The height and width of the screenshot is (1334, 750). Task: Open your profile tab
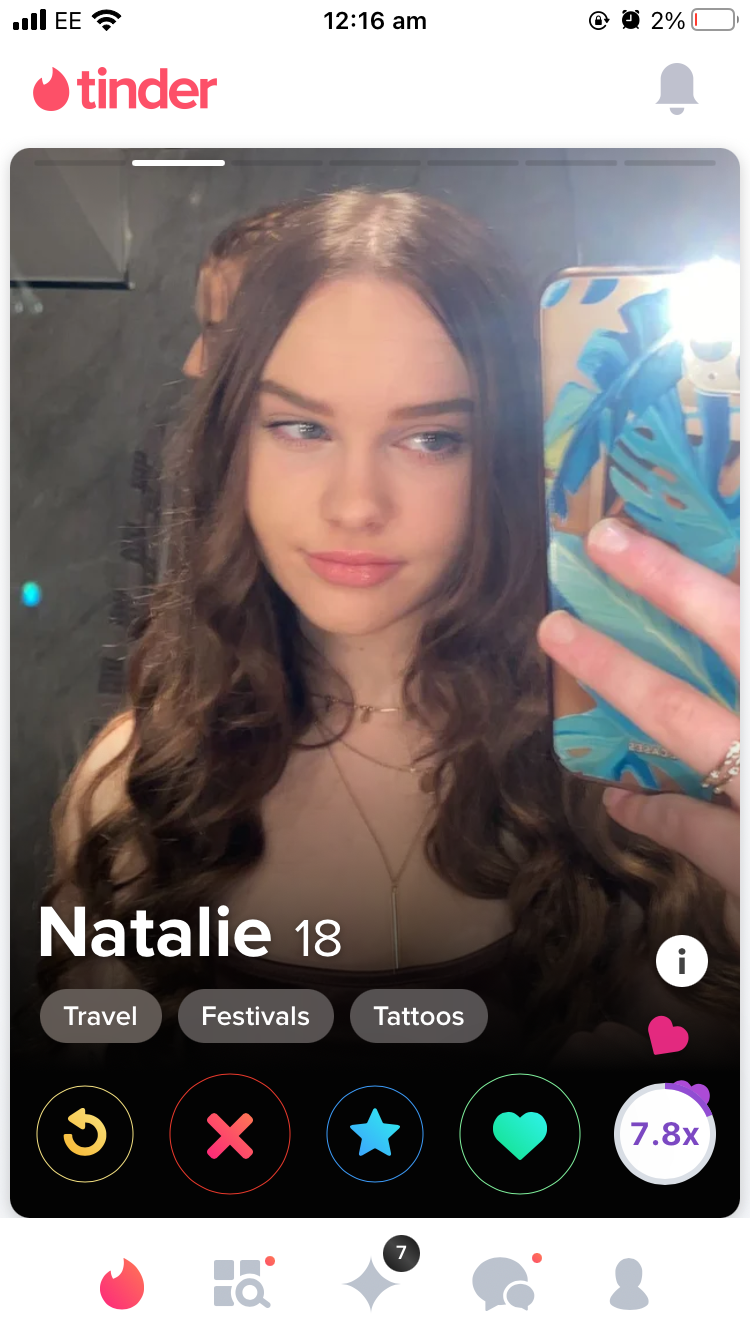point(629,1283)
